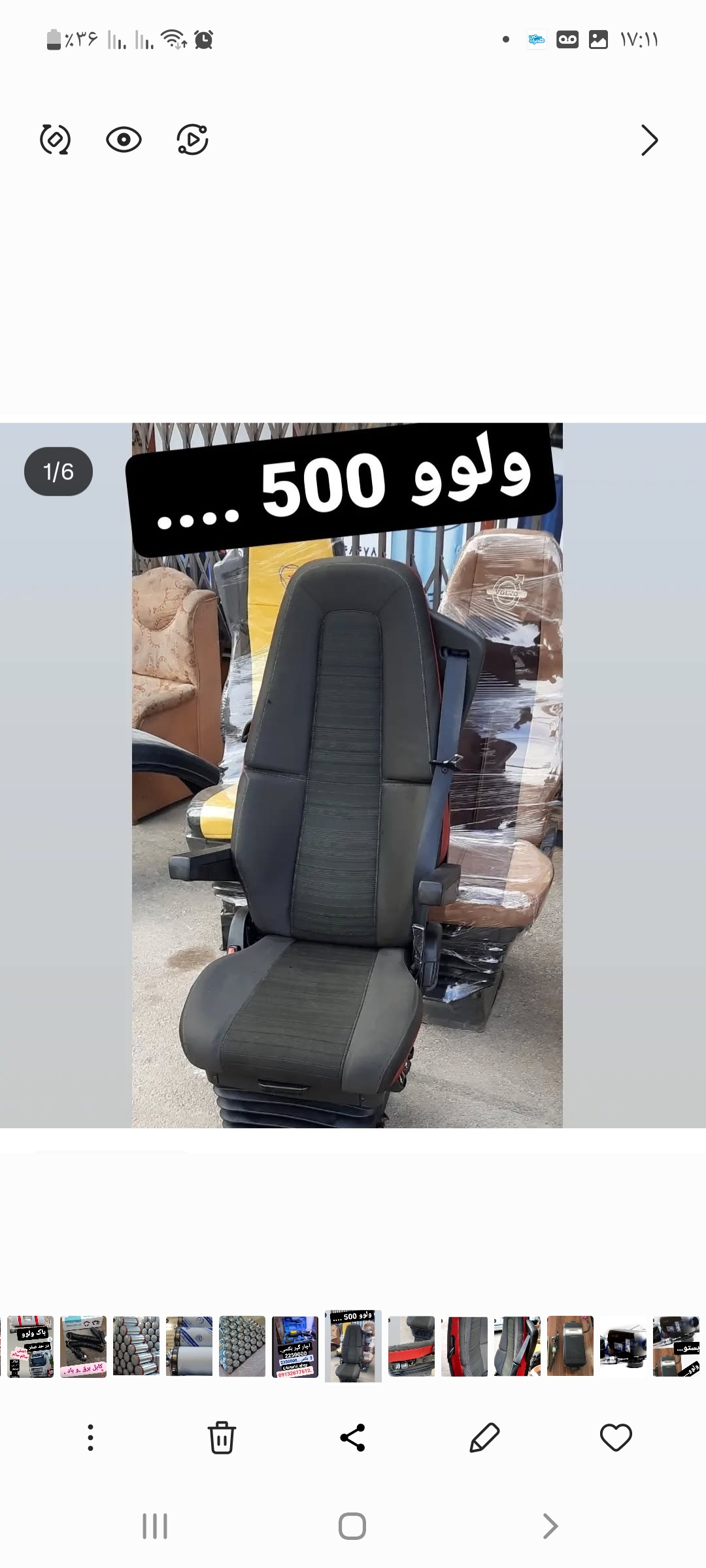Select the black coiled cable thumbnail
The height and width of the screenshot is (1568, 706).
[84, 1347]
